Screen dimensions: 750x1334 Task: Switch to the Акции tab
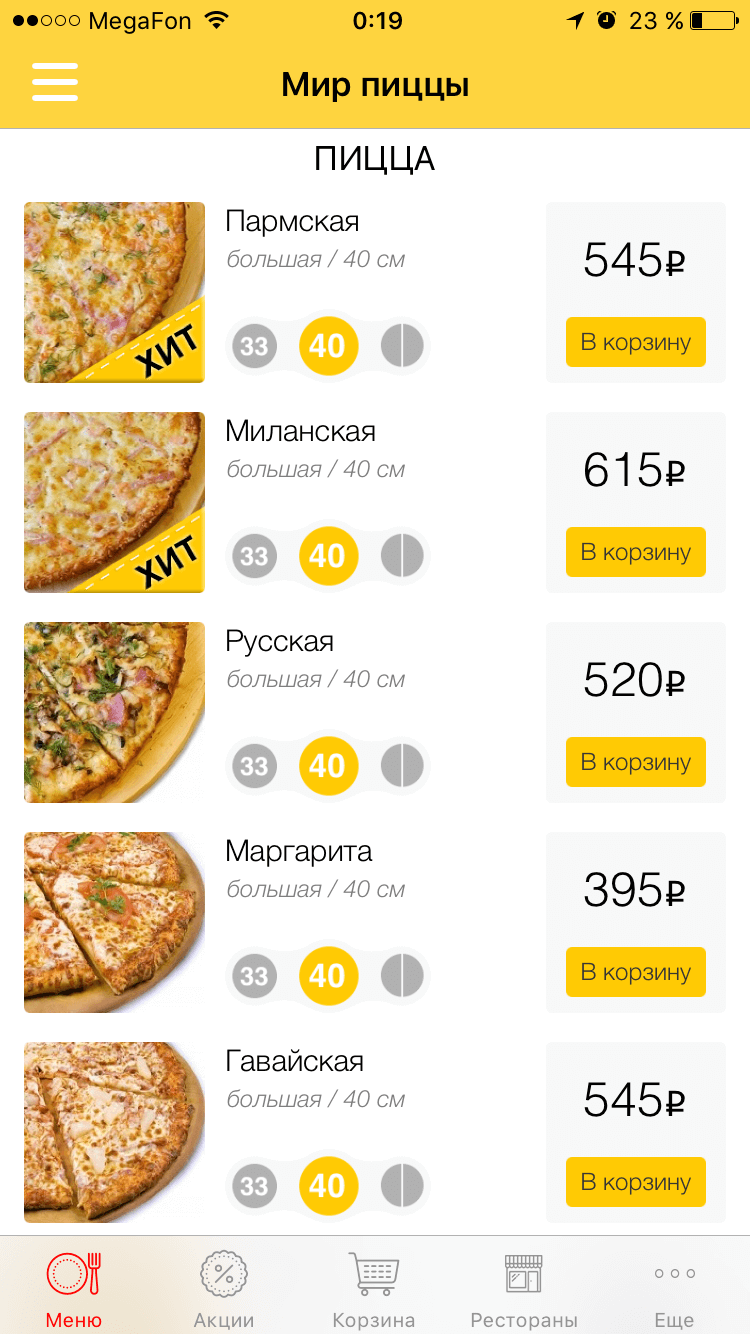[x=224, y=1290]
